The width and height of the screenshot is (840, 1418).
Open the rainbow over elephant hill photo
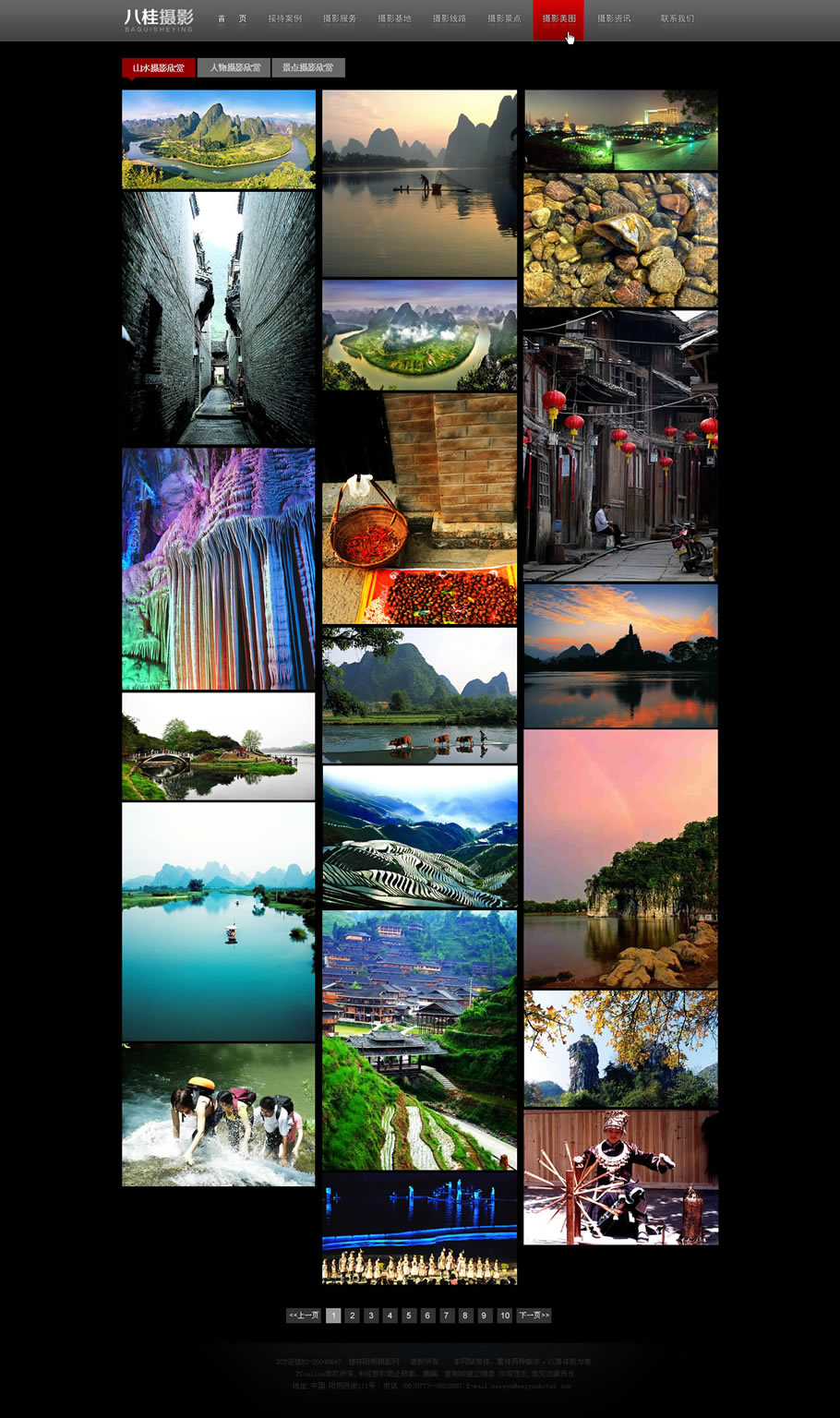[620, 859]
